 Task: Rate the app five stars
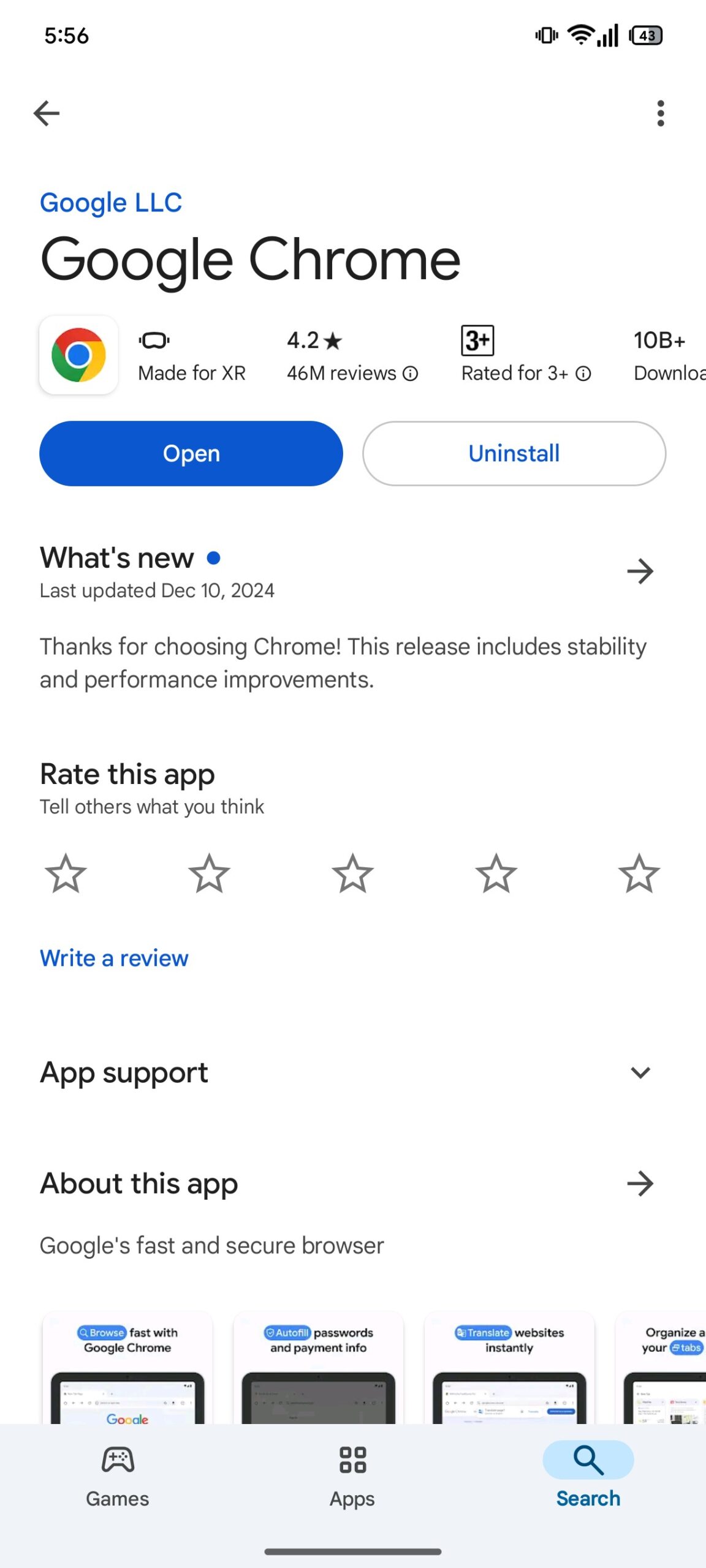tap(639, 873)
